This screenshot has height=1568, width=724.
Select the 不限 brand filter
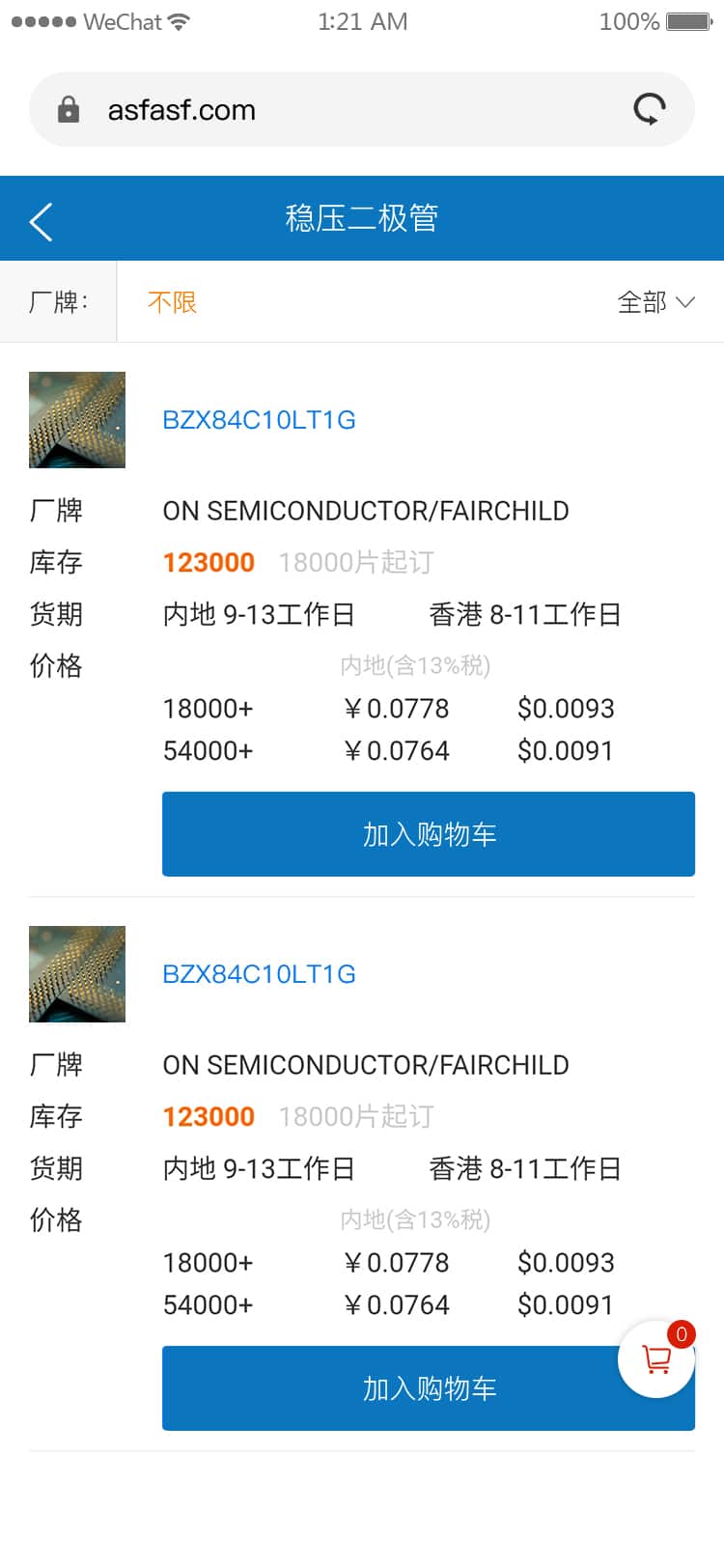(x=172, y=302)
